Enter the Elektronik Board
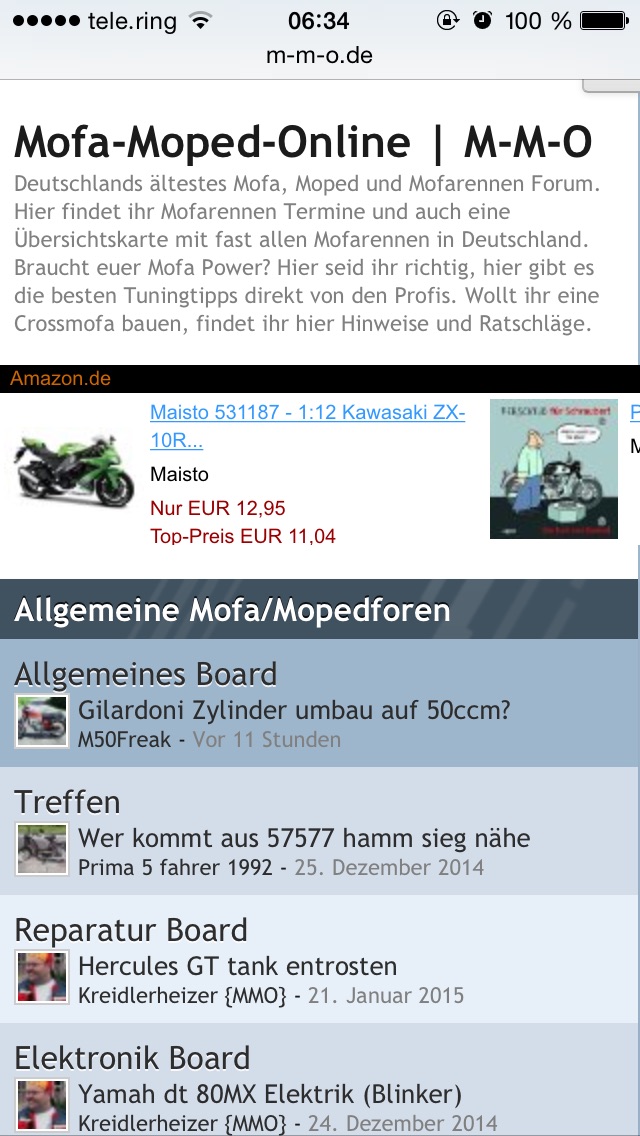The width and height of the screenshot is (640, 1136). tap(132, 1058)
